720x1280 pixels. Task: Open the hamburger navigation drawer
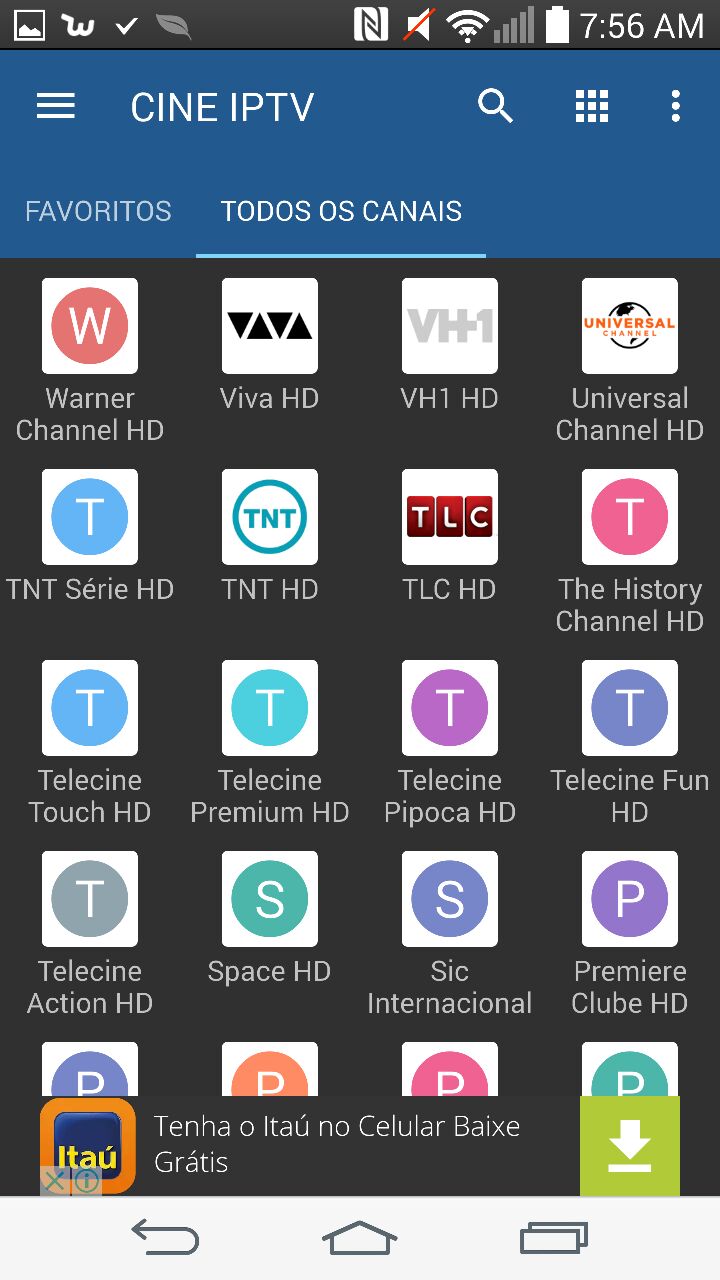coord(56,106)
